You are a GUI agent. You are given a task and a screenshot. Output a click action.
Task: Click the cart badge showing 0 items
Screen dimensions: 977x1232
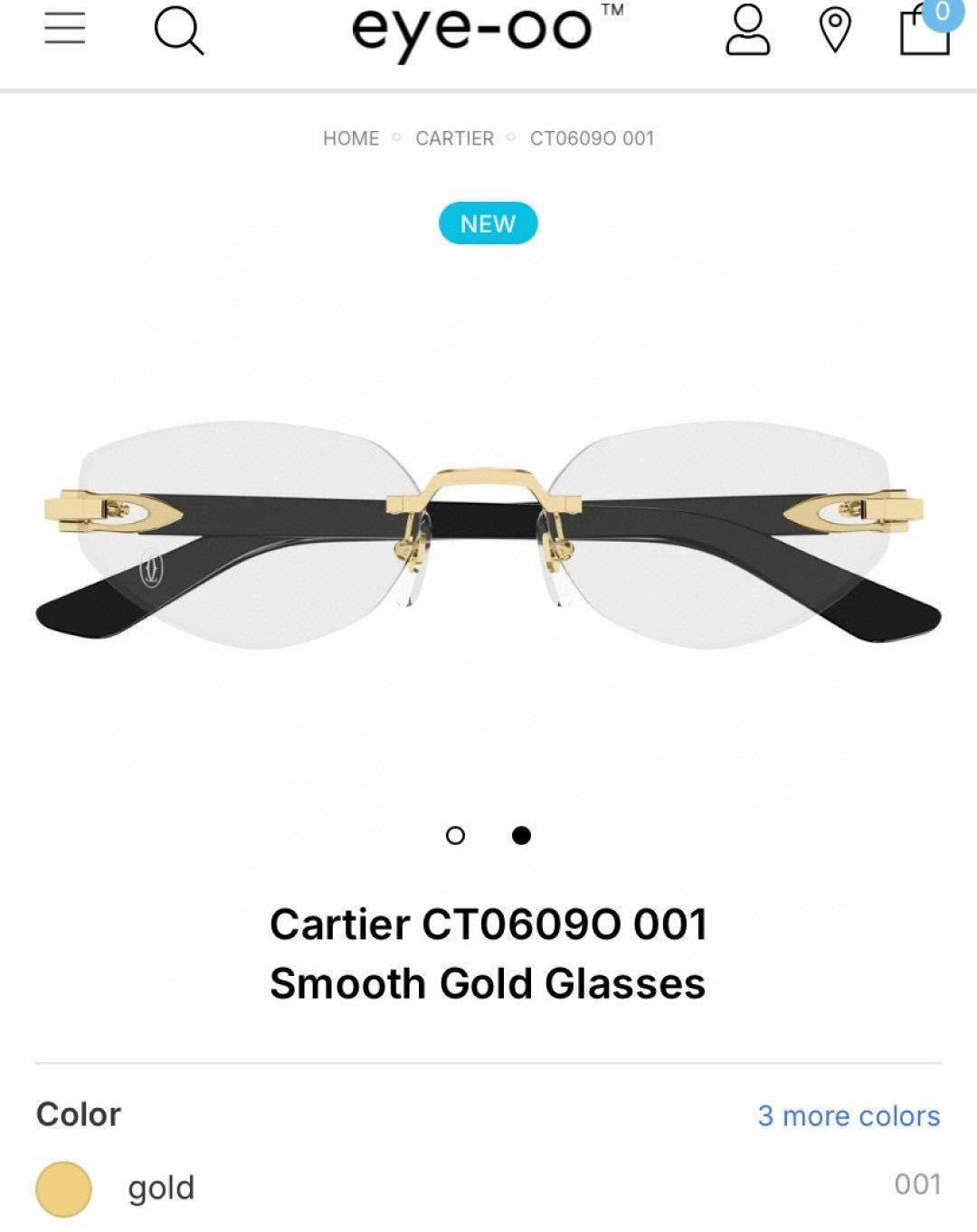pyautogui.click(x=942, y=12)
